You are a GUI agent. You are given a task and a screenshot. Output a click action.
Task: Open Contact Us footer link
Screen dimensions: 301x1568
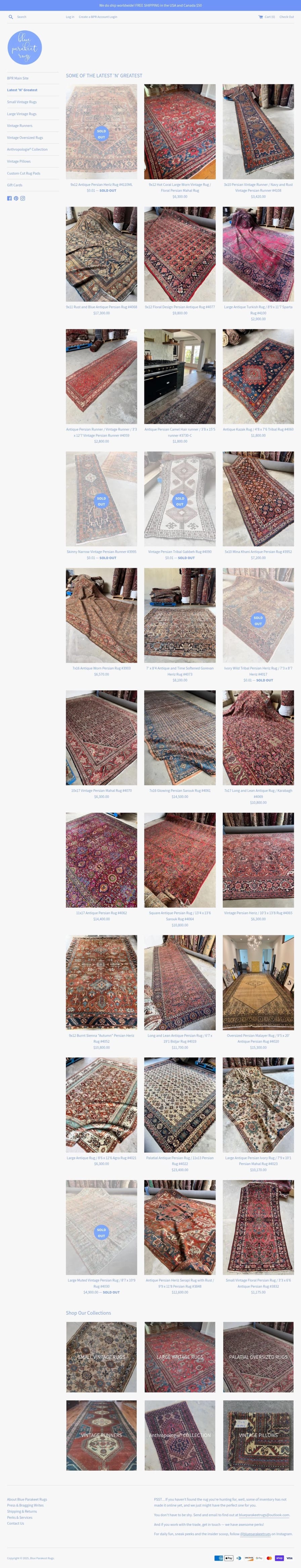(16, 1524)
